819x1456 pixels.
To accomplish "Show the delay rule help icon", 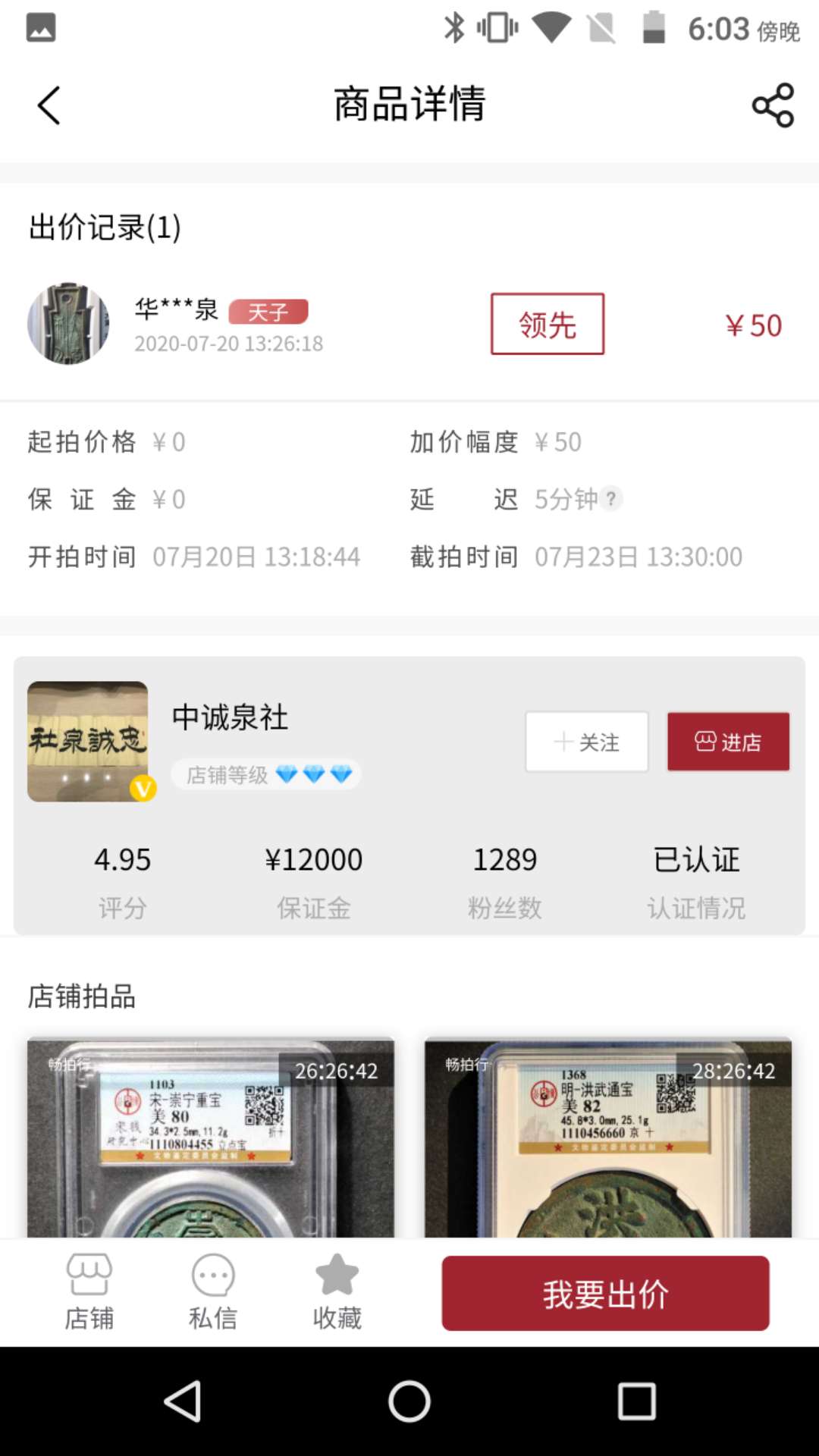I will (x=610, y=499).
